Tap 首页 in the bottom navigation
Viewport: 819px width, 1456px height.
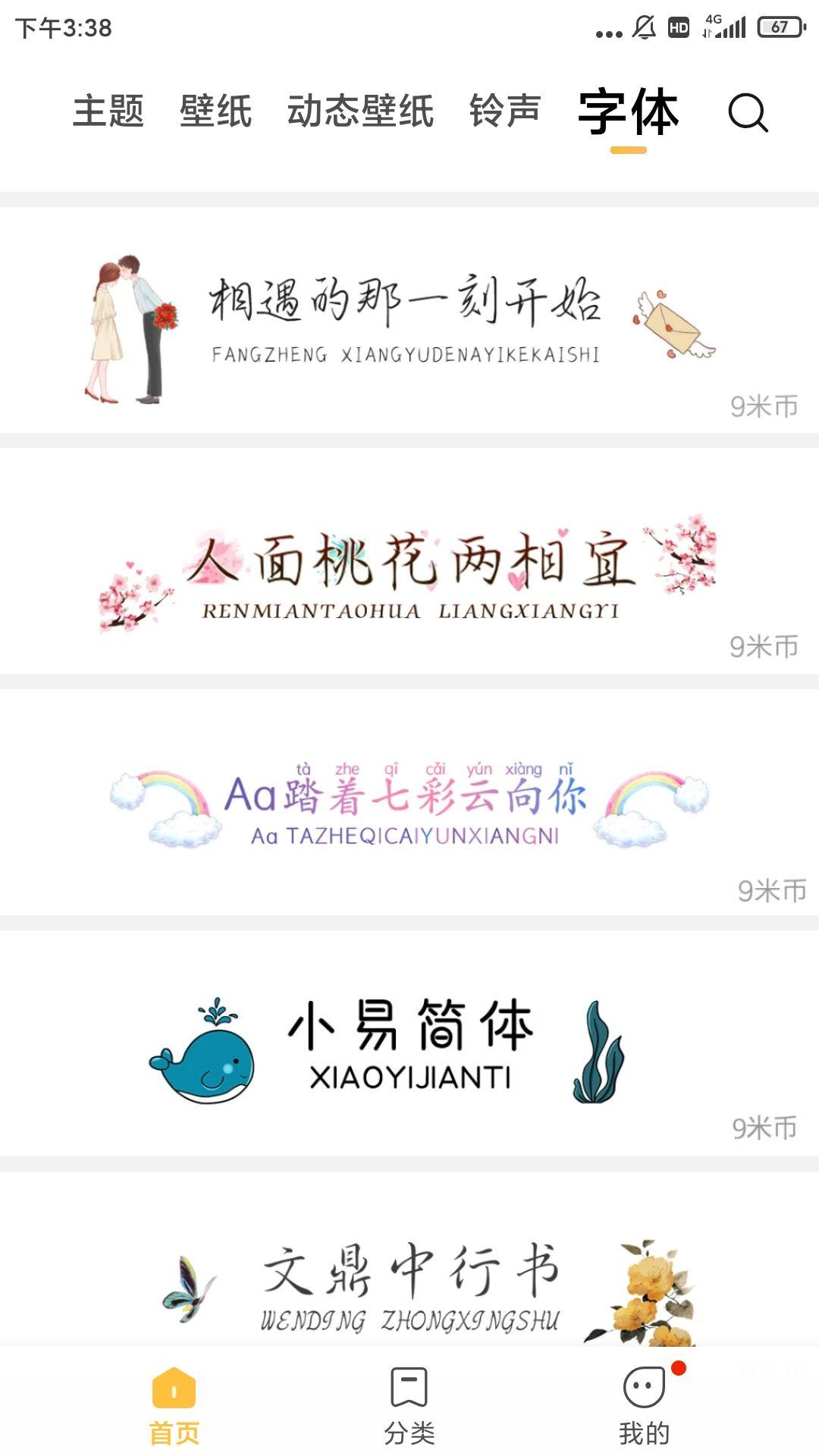tap(174, 1407)
